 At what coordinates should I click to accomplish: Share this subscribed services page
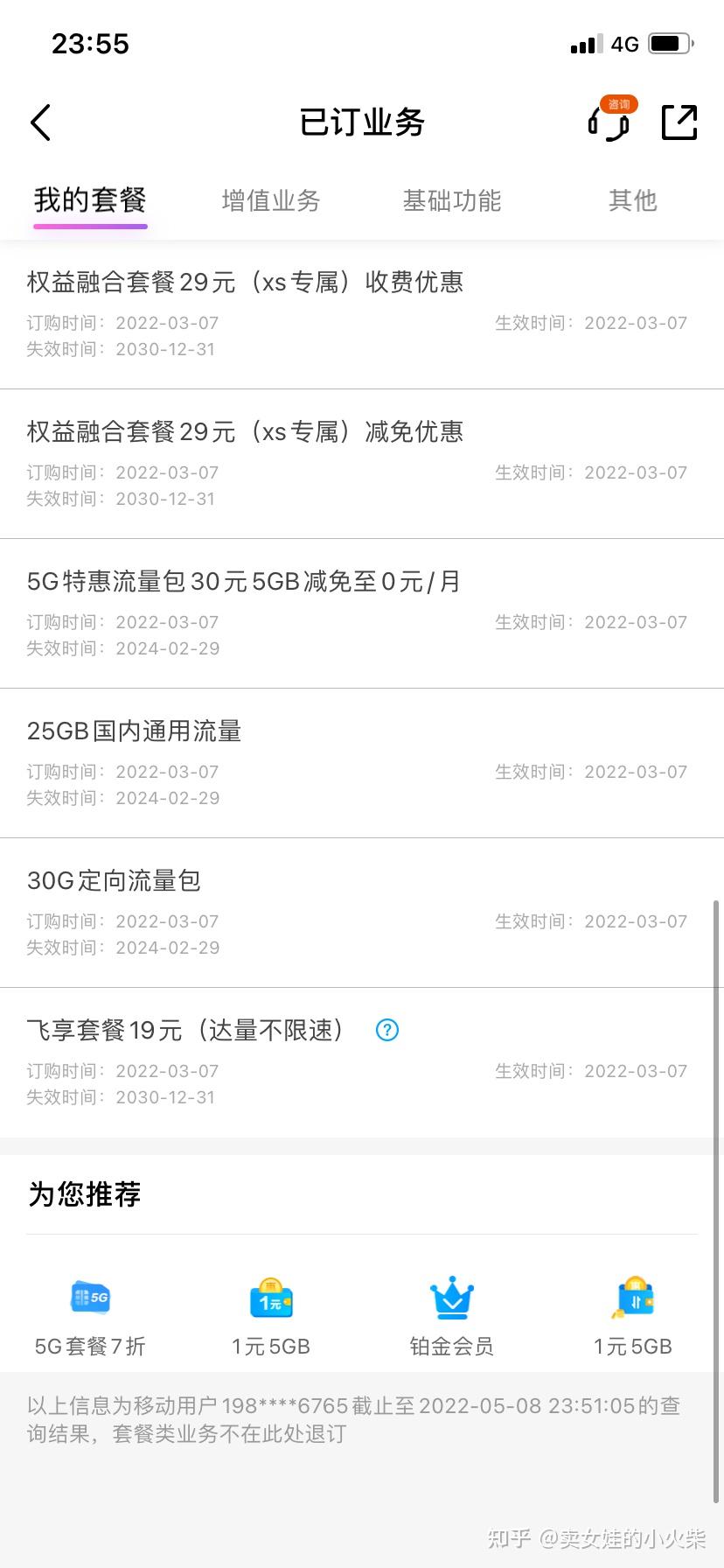pos(679,122)
